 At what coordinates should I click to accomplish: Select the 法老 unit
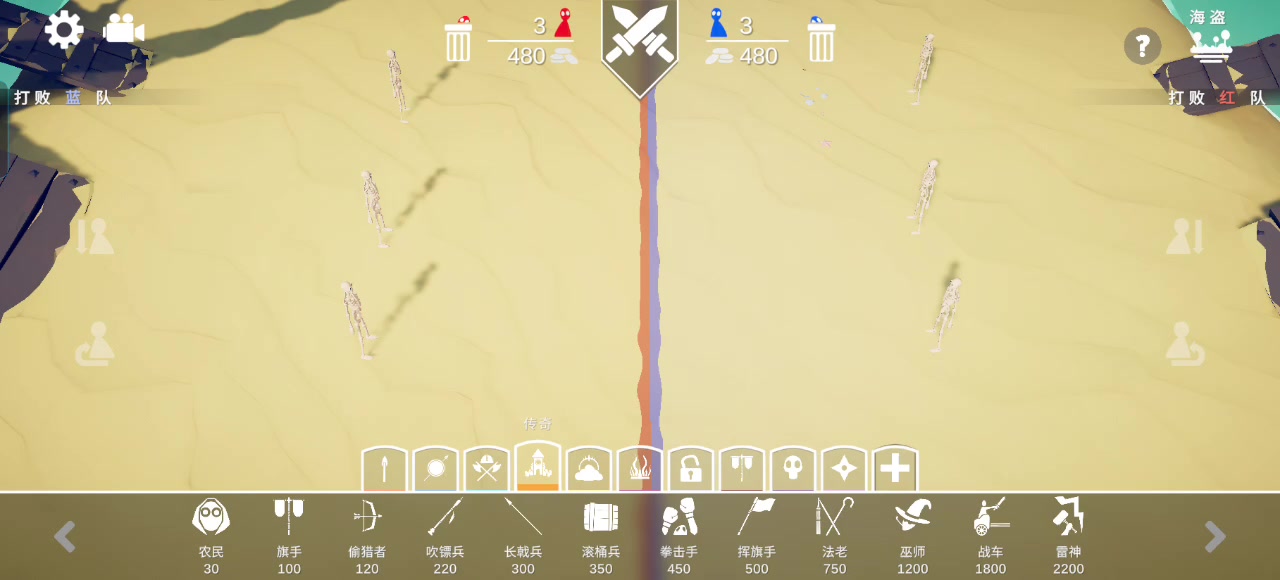tap(835, 530)
